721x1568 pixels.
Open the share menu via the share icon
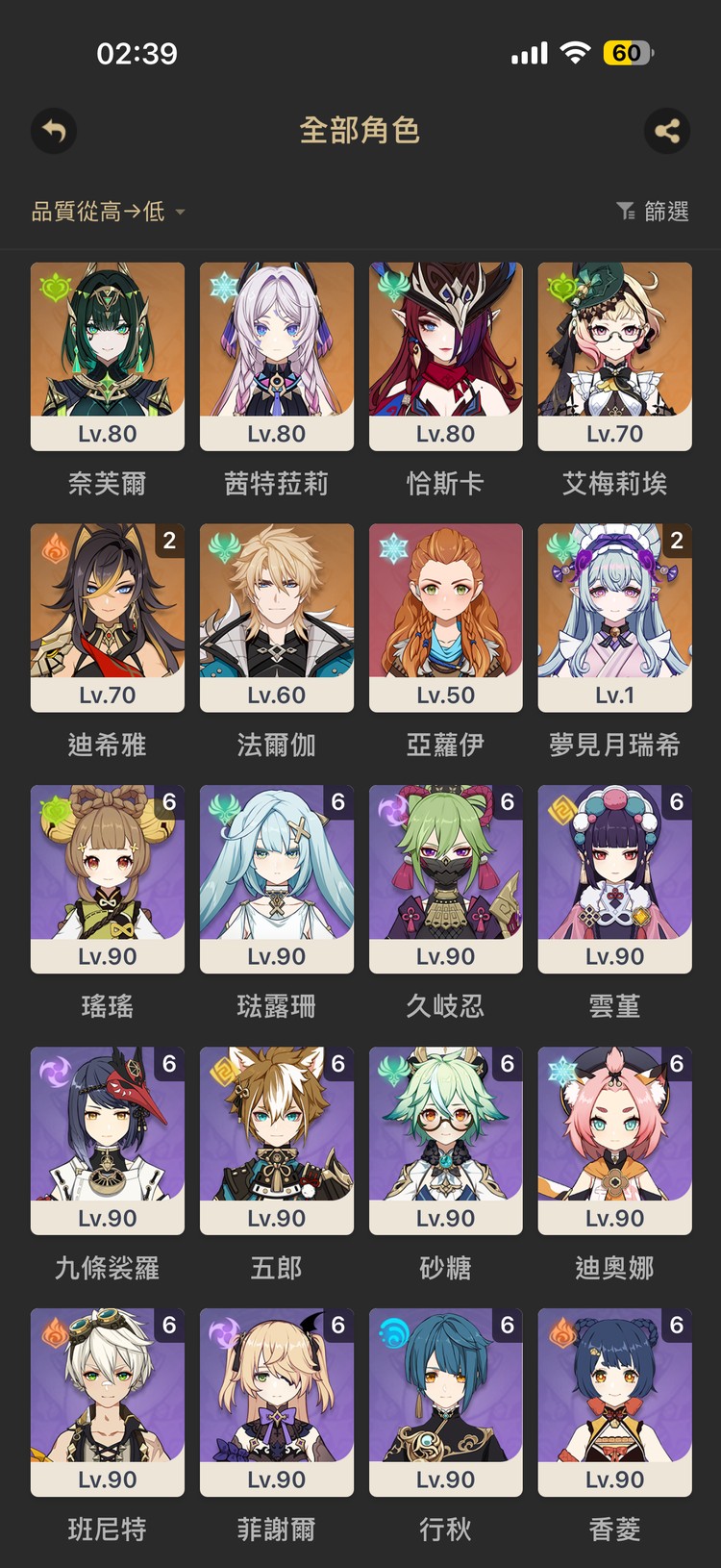tap(668, 132)
